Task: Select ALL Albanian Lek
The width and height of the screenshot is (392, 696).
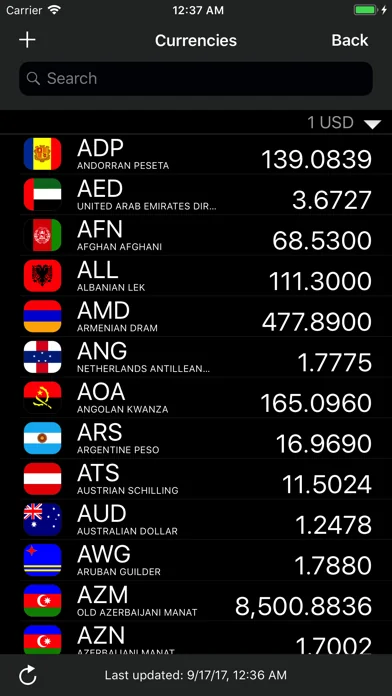Action: [196, 276]
